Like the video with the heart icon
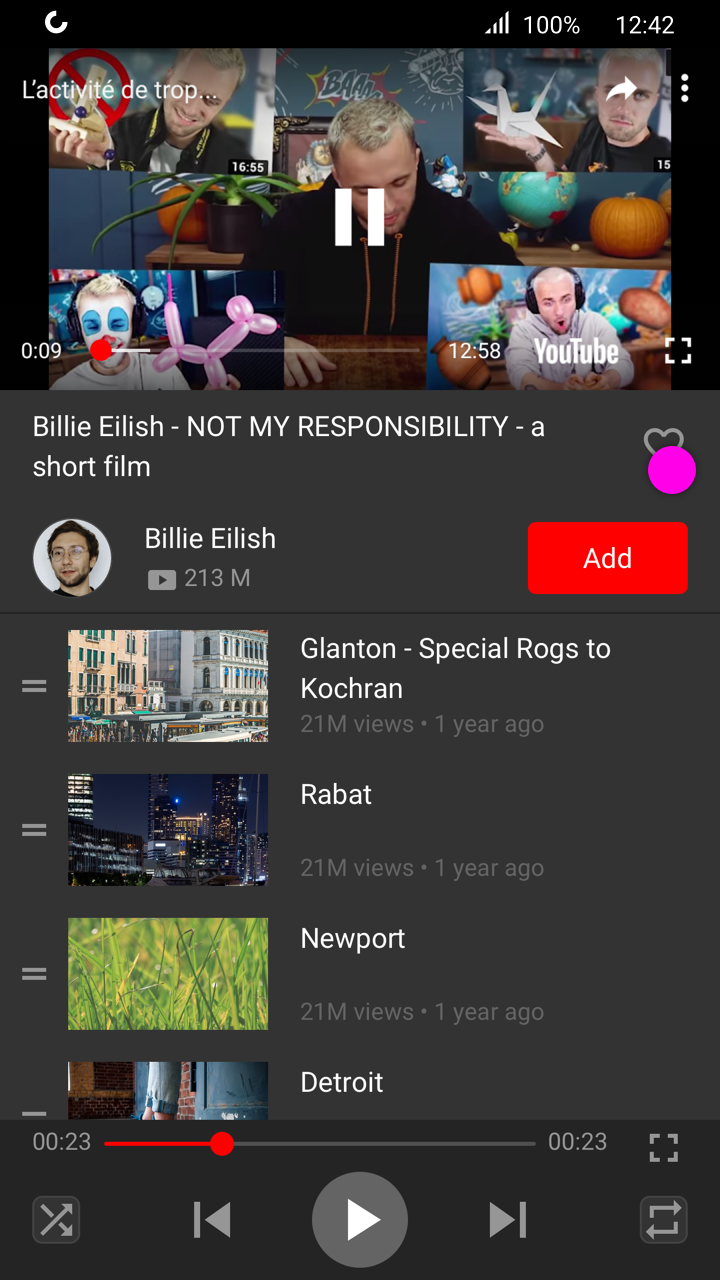Screen dimensions: 720x1280 pyautogui.click(x=663, y=443)
